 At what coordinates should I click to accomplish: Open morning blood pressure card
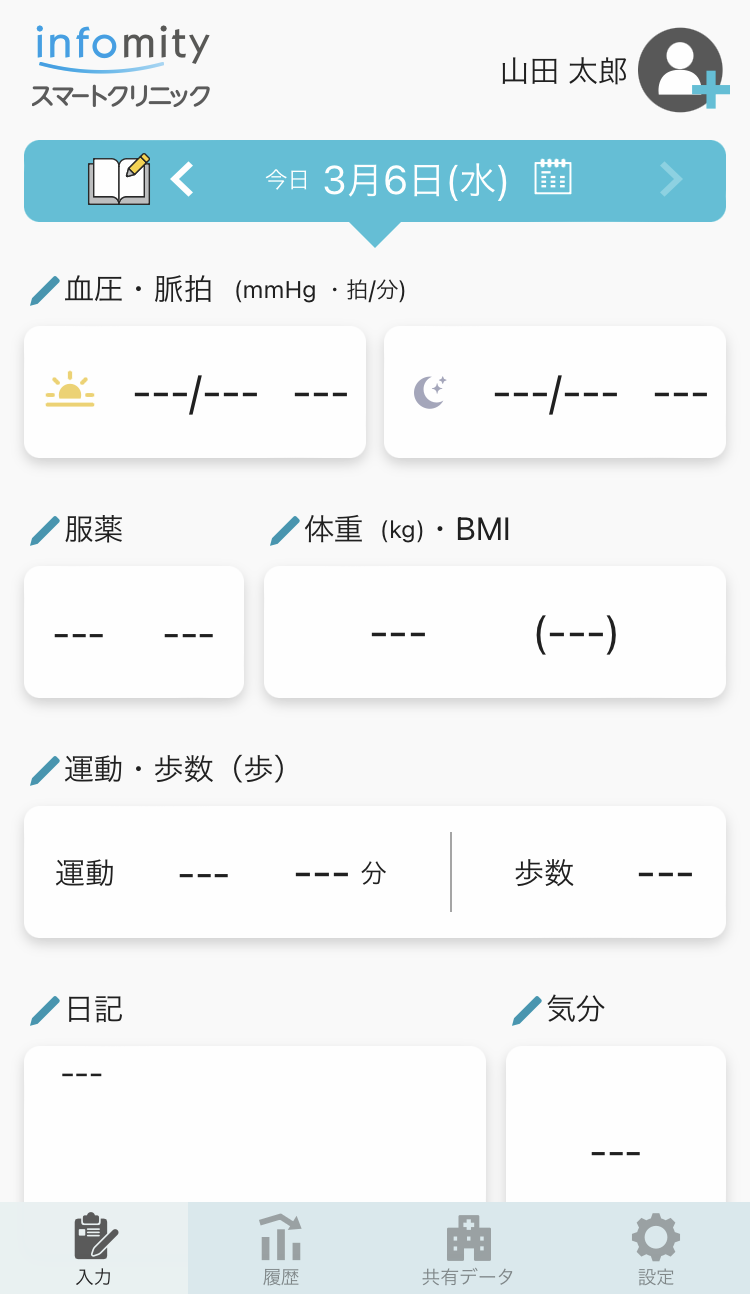195,392
